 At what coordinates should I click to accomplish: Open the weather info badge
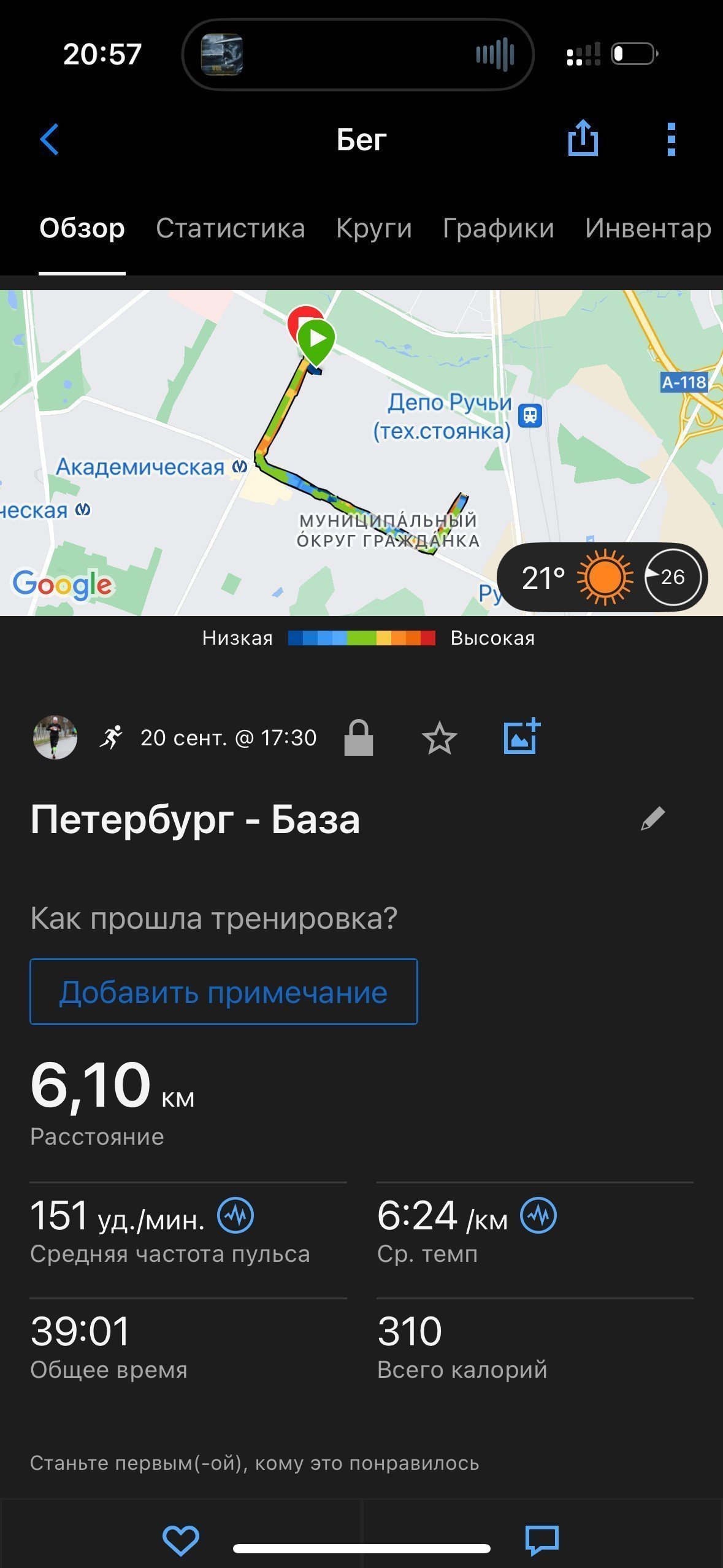tap(603, 577)
